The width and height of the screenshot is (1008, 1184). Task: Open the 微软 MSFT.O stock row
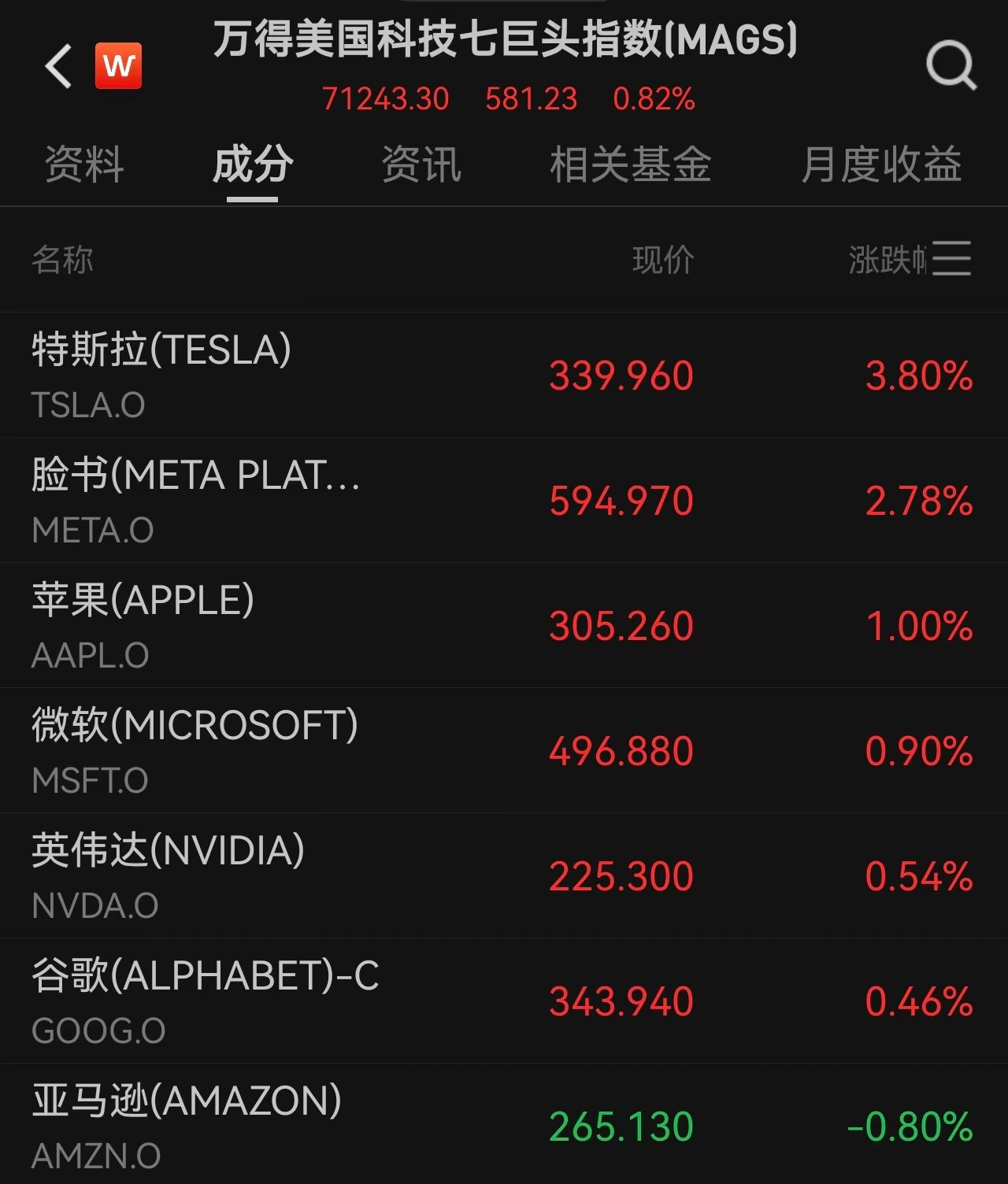504,750
